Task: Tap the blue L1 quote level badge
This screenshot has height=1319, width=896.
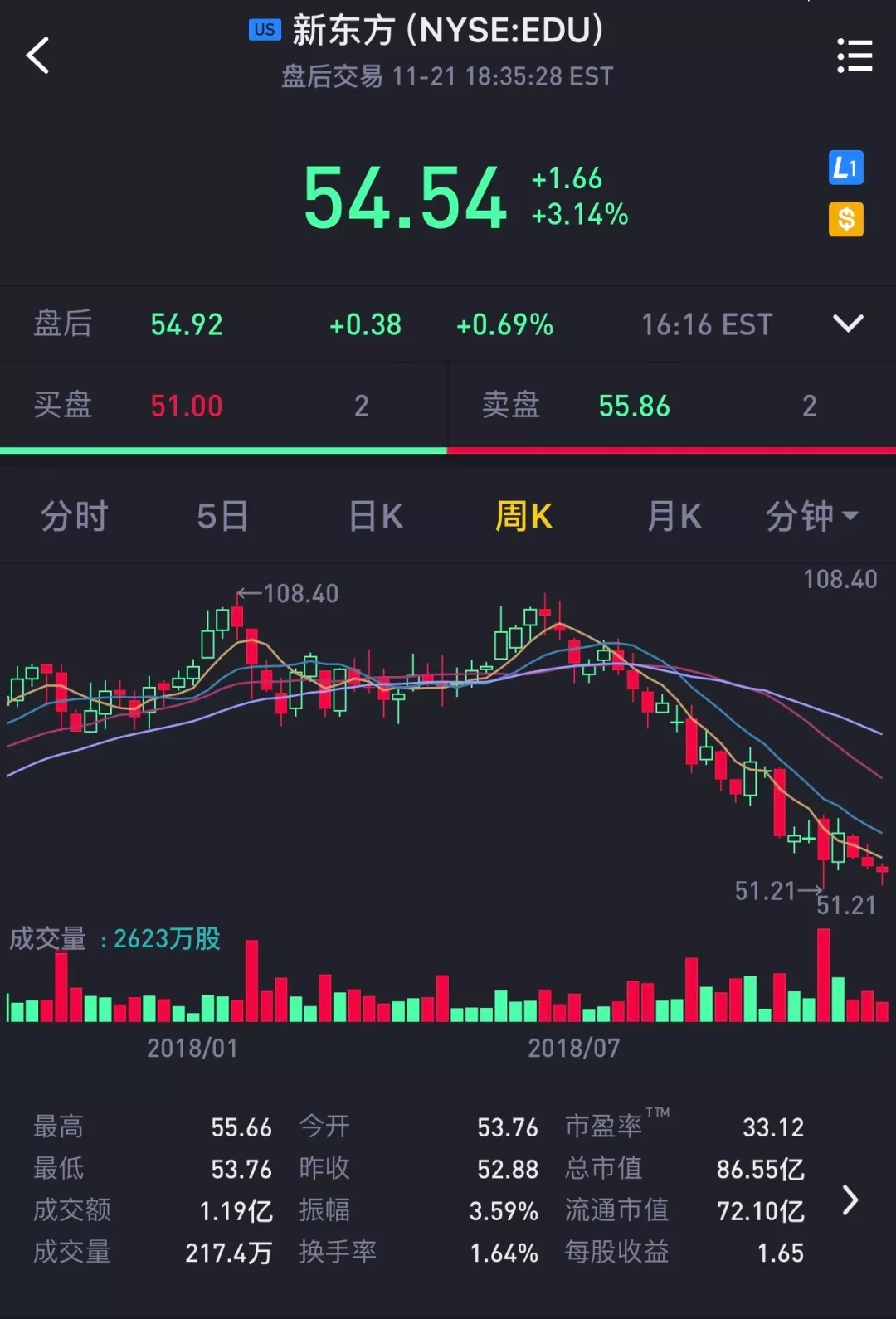Action: pyautogui.click(x=845, y=168)
